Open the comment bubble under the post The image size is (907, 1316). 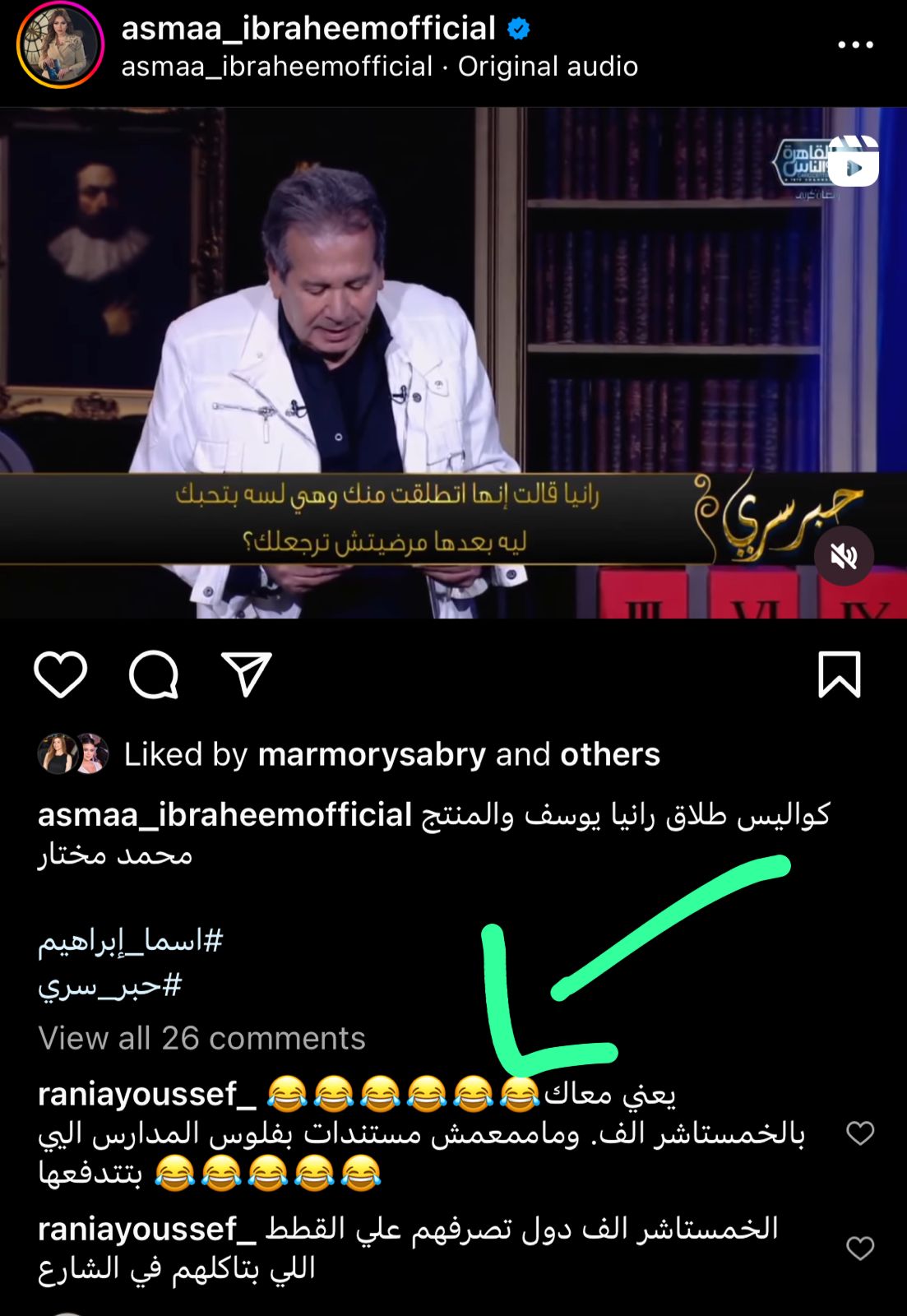(x=154, y=675)
